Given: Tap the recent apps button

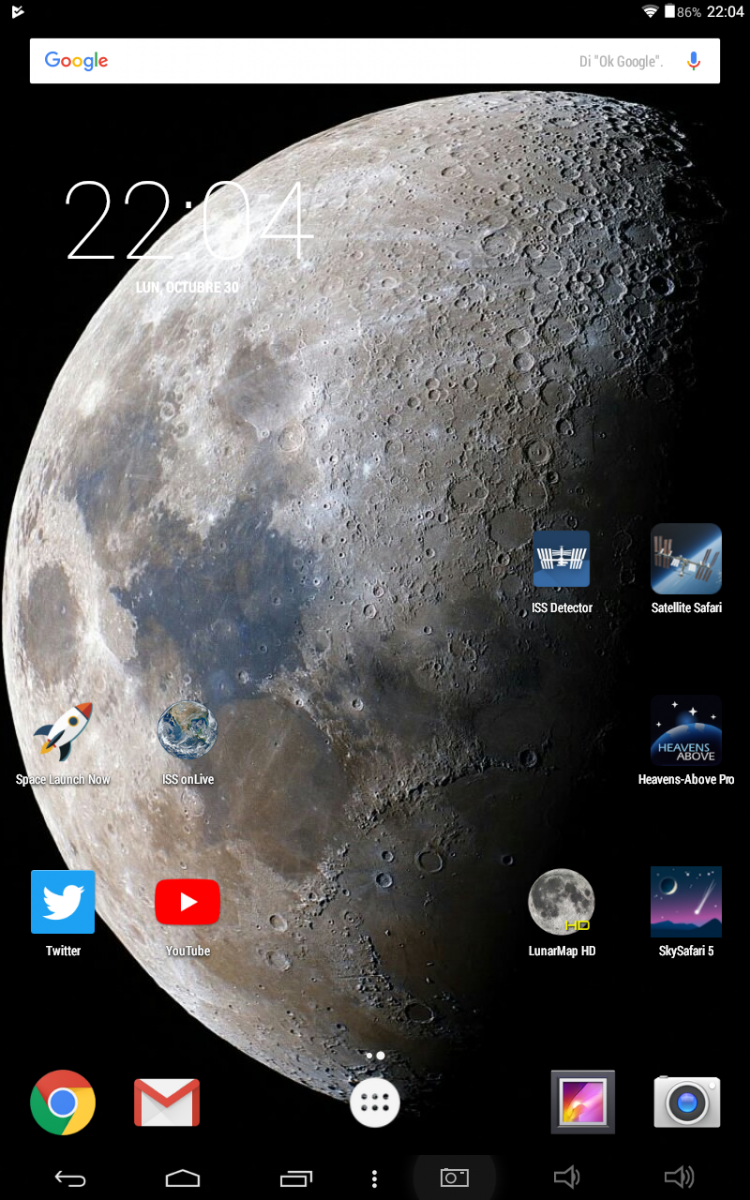Looking at the screenshot, I should [x=296, y=1178].
